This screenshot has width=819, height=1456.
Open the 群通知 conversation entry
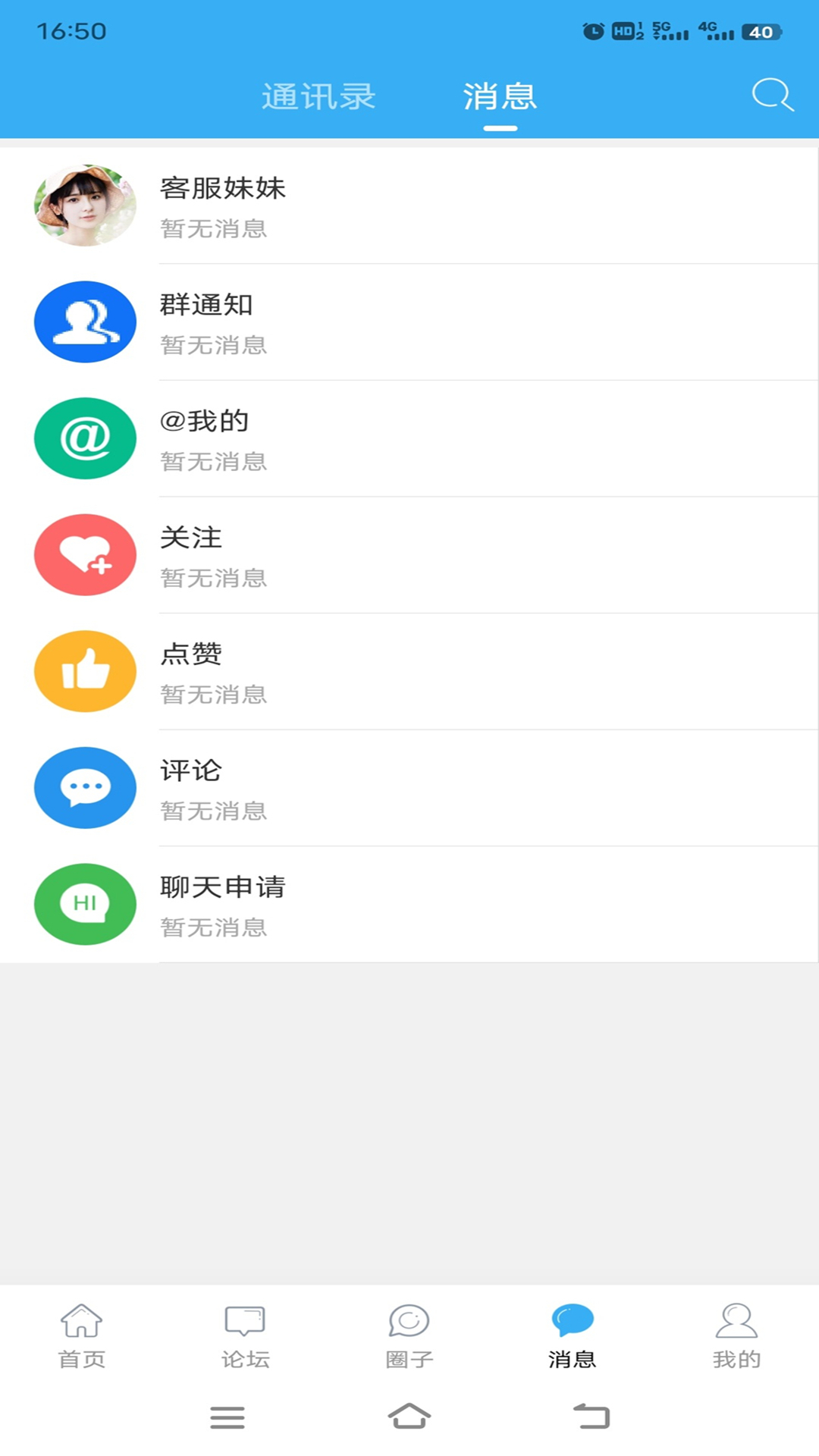pos(409,322)
